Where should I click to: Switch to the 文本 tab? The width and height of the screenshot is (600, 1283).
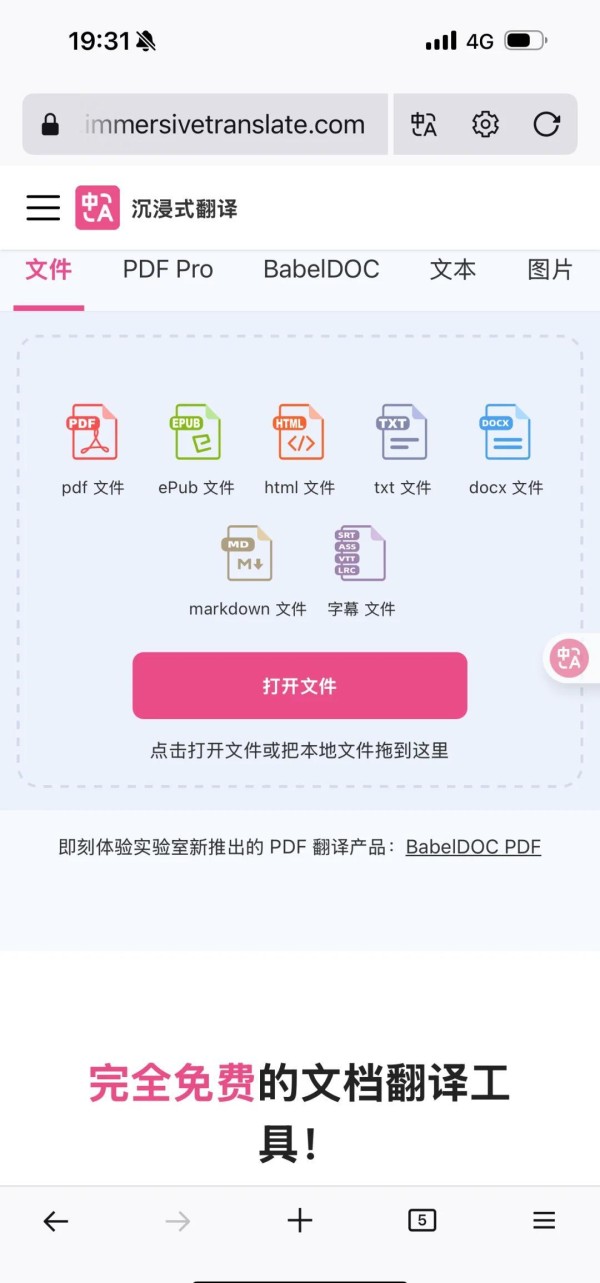pyautogui.click(x=452, y=270)
